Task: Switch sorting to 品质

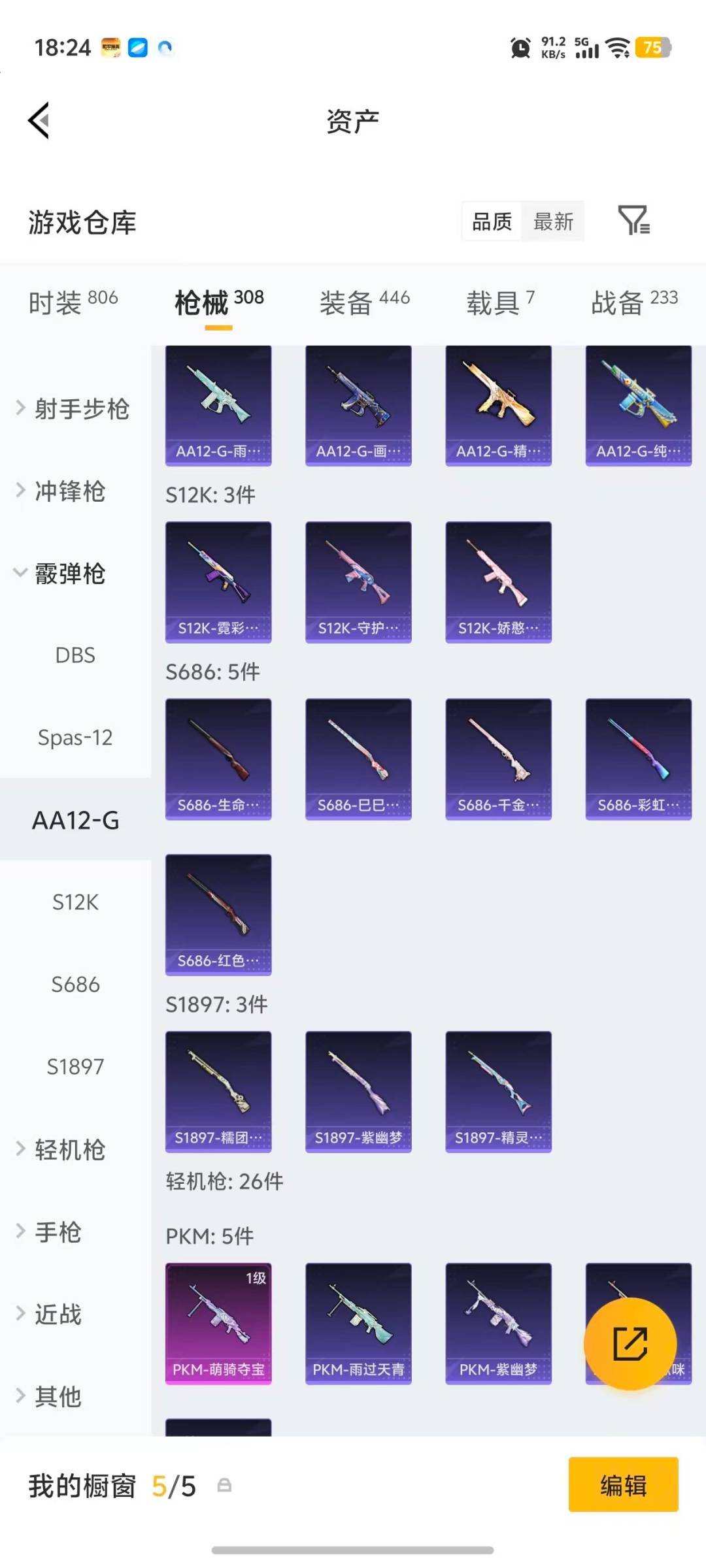Action: click(x=490, y=222)
